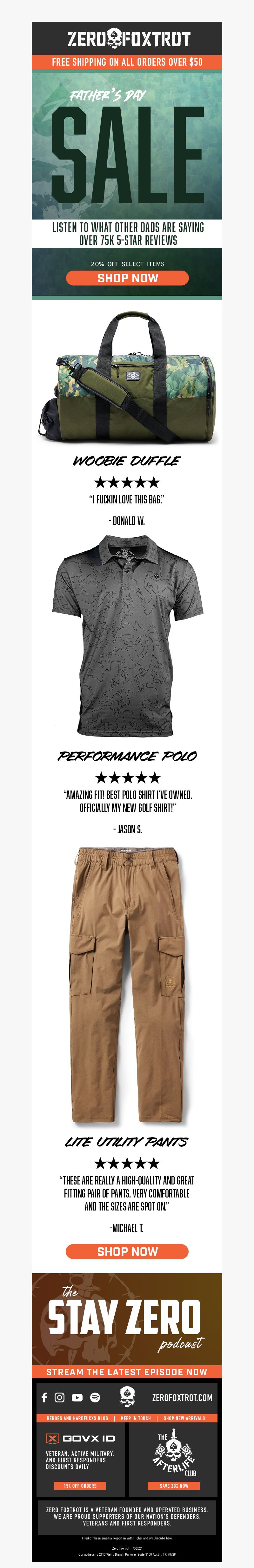This screenshot has height=1568, width=254.
Task: Browse Shop New Arrivals
Action: 184,1418
